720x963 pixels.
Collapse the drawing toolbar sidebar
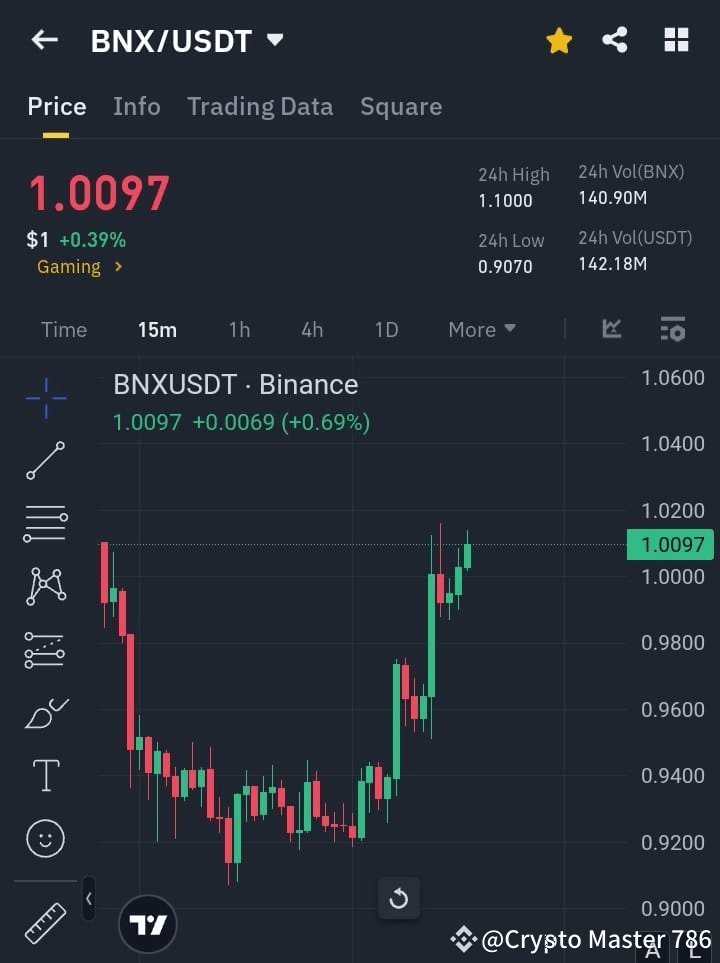tap(88, 898)
